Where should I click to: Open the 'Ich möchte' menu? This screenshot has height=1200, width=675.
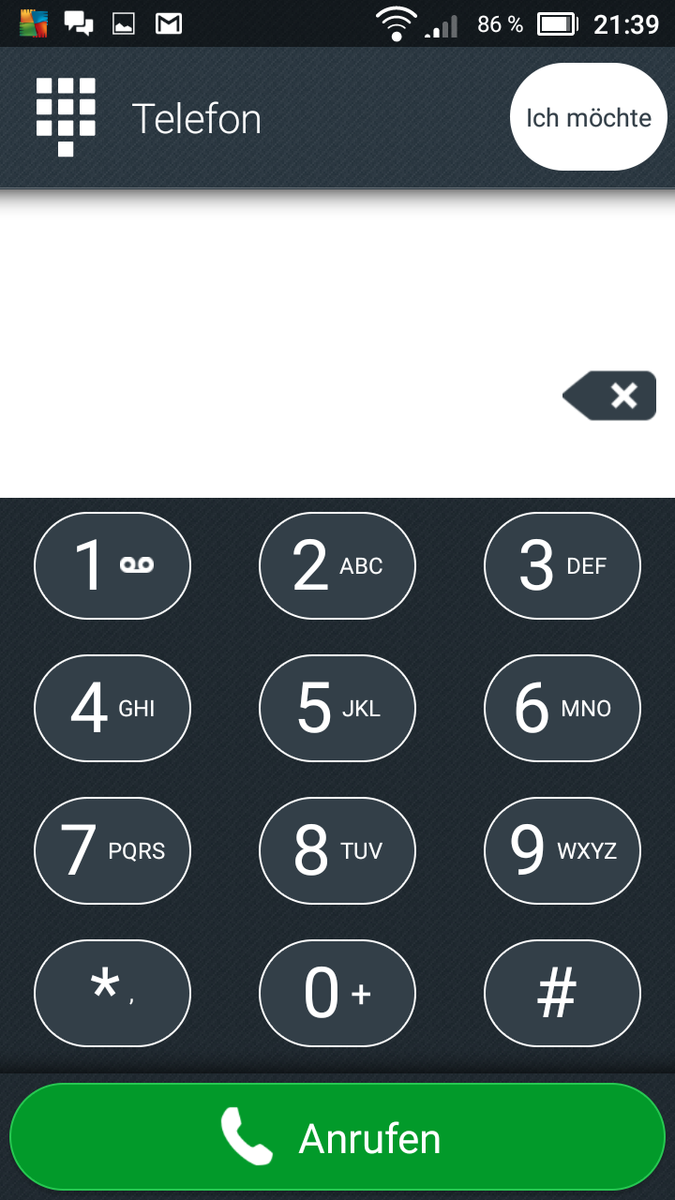click(x=588, y=118)
